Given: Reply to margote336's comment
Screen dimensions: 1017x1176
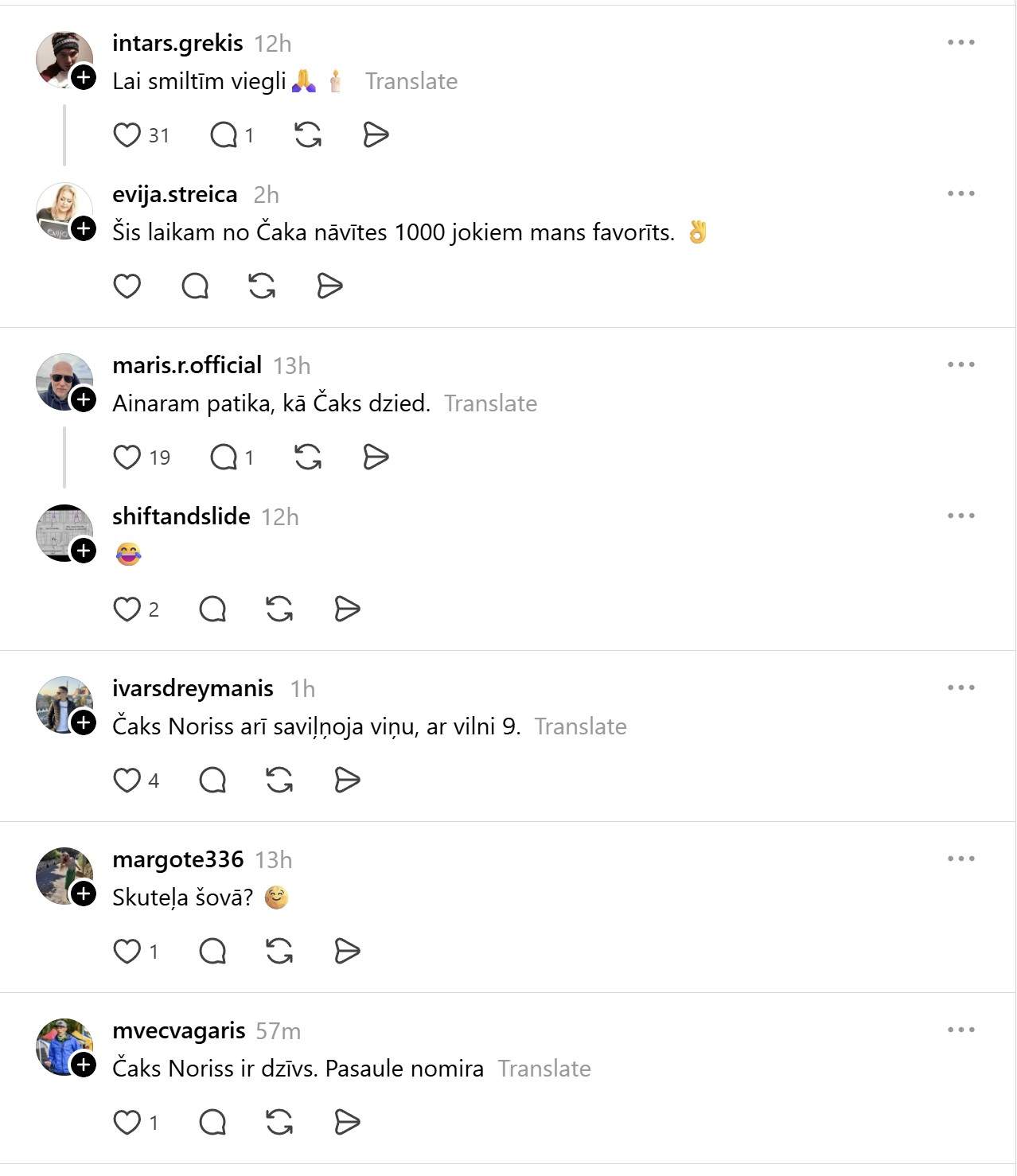Looking at the screenshot, I should (212, 952).
